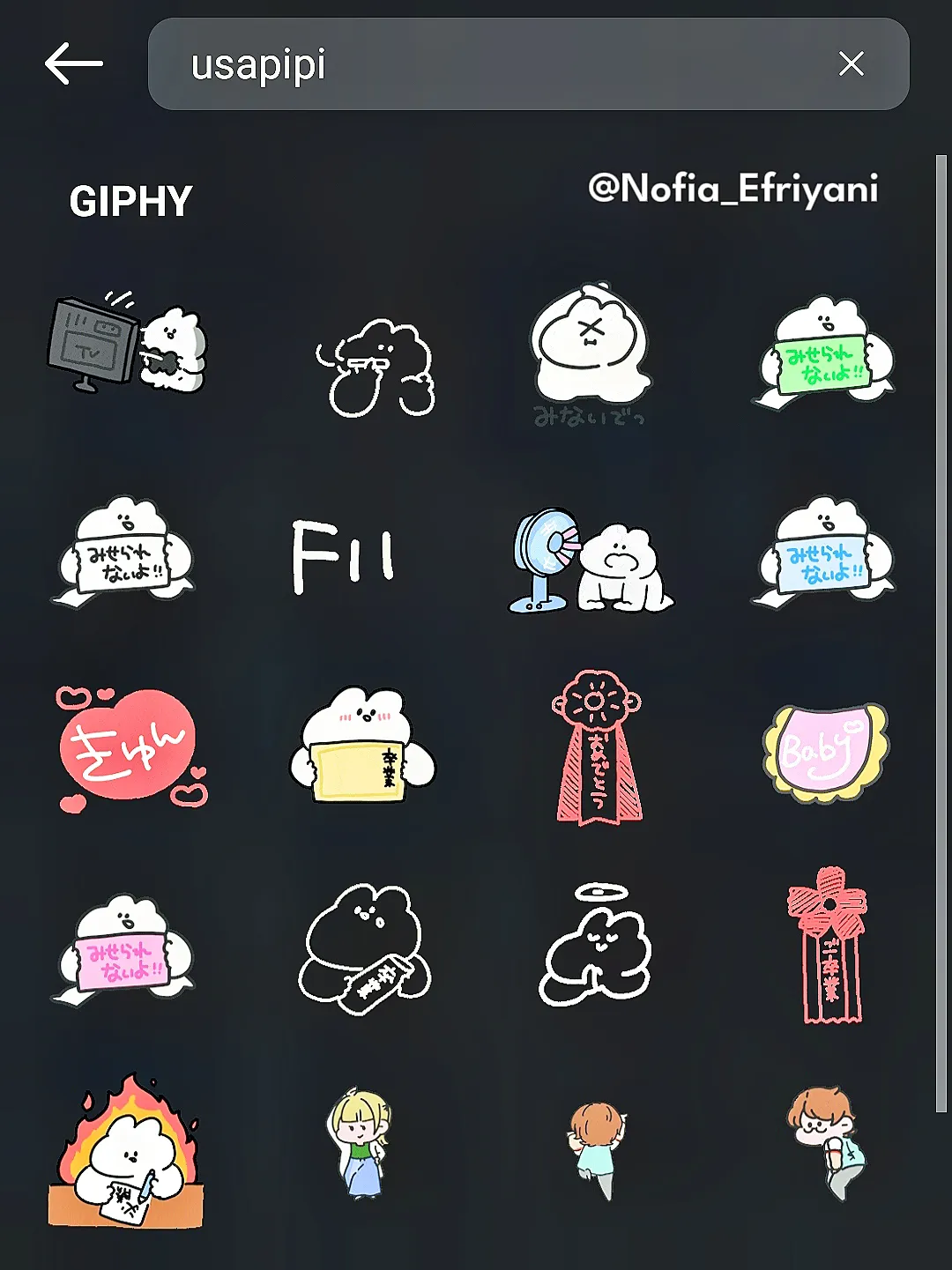This screenshot has height=1270, width=952.
Task: Clear the search text with X
Action: [851, 63]
